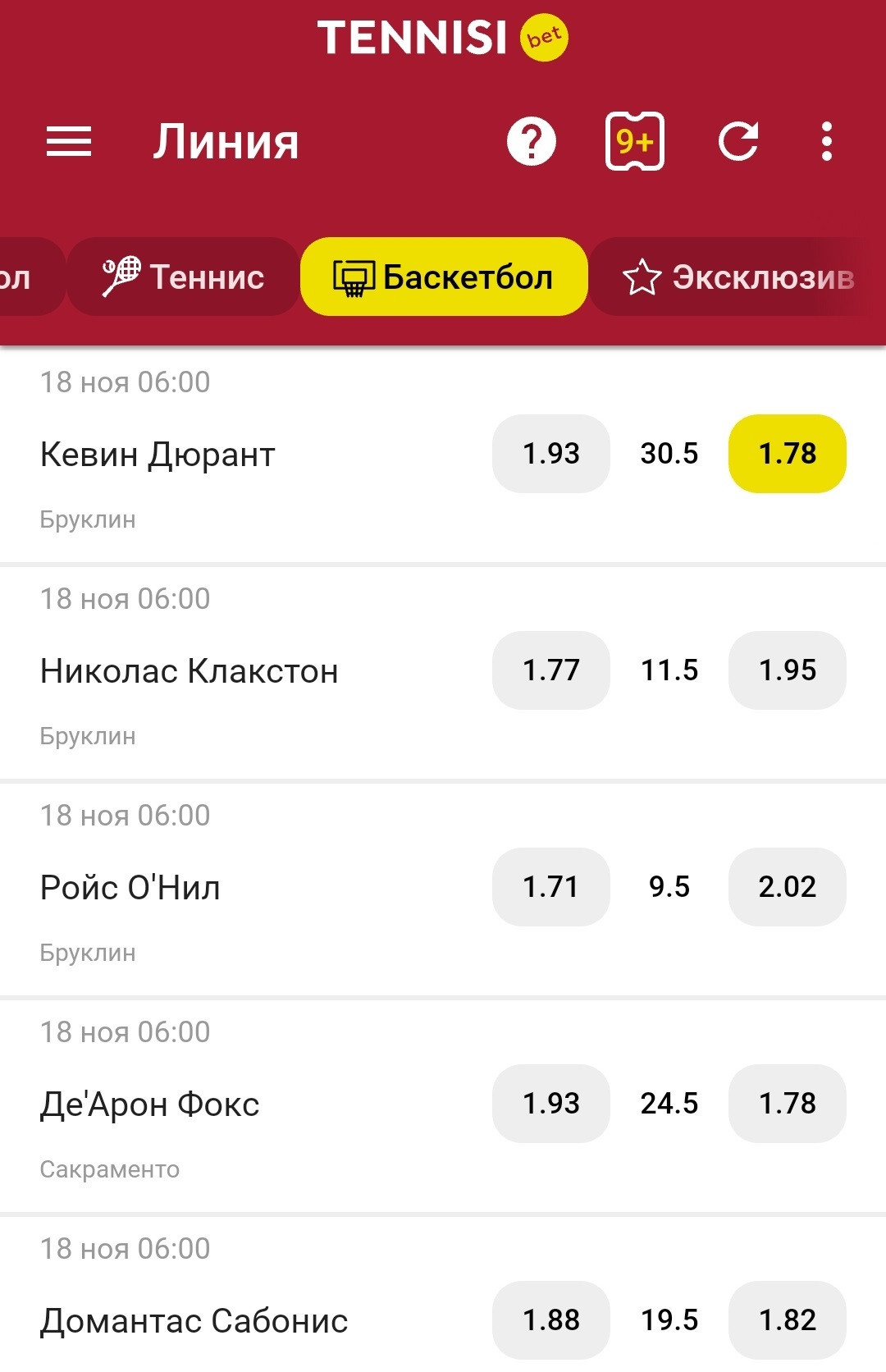The image size is (886, 1372).
Task: Choose odds 1.77 for Николас Клакстон
Action: 551,670
